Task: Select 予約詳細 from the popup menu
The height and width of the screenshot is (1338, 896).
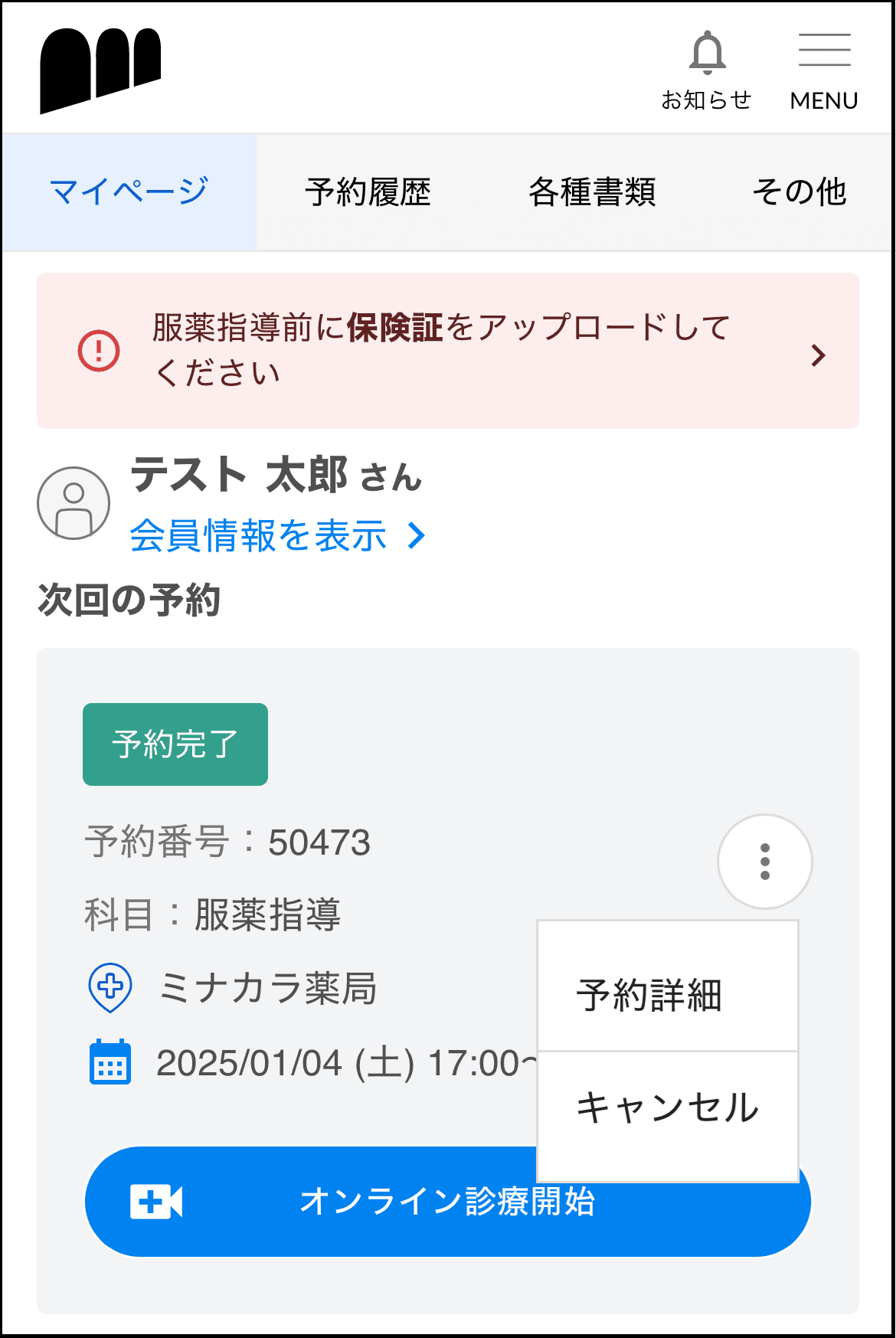Action: (667, 994)
